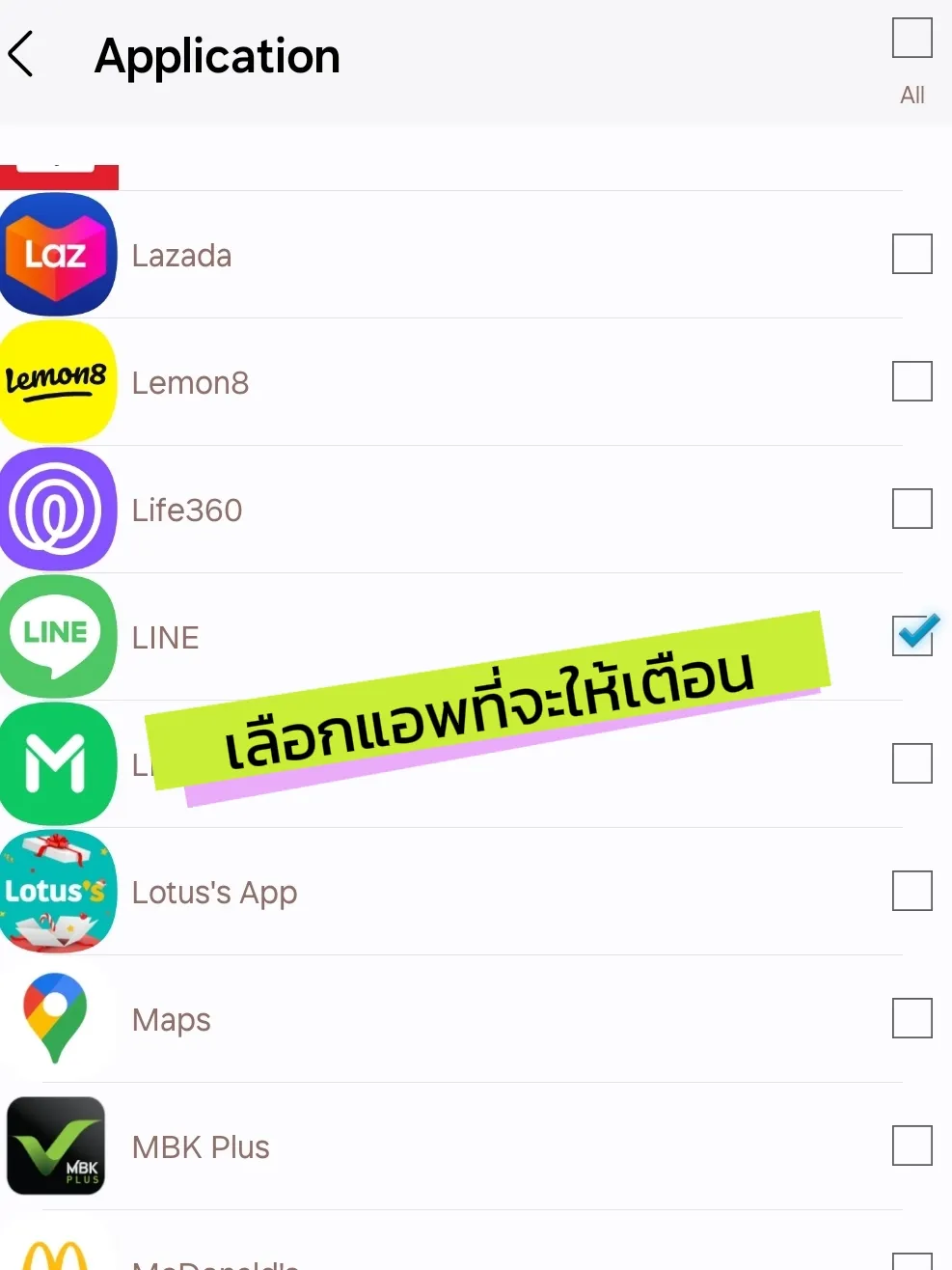Viewport: 952px width, 1270px height.
Task: Uncheck the LINE notification checkbox
Action: click(911, 636)
